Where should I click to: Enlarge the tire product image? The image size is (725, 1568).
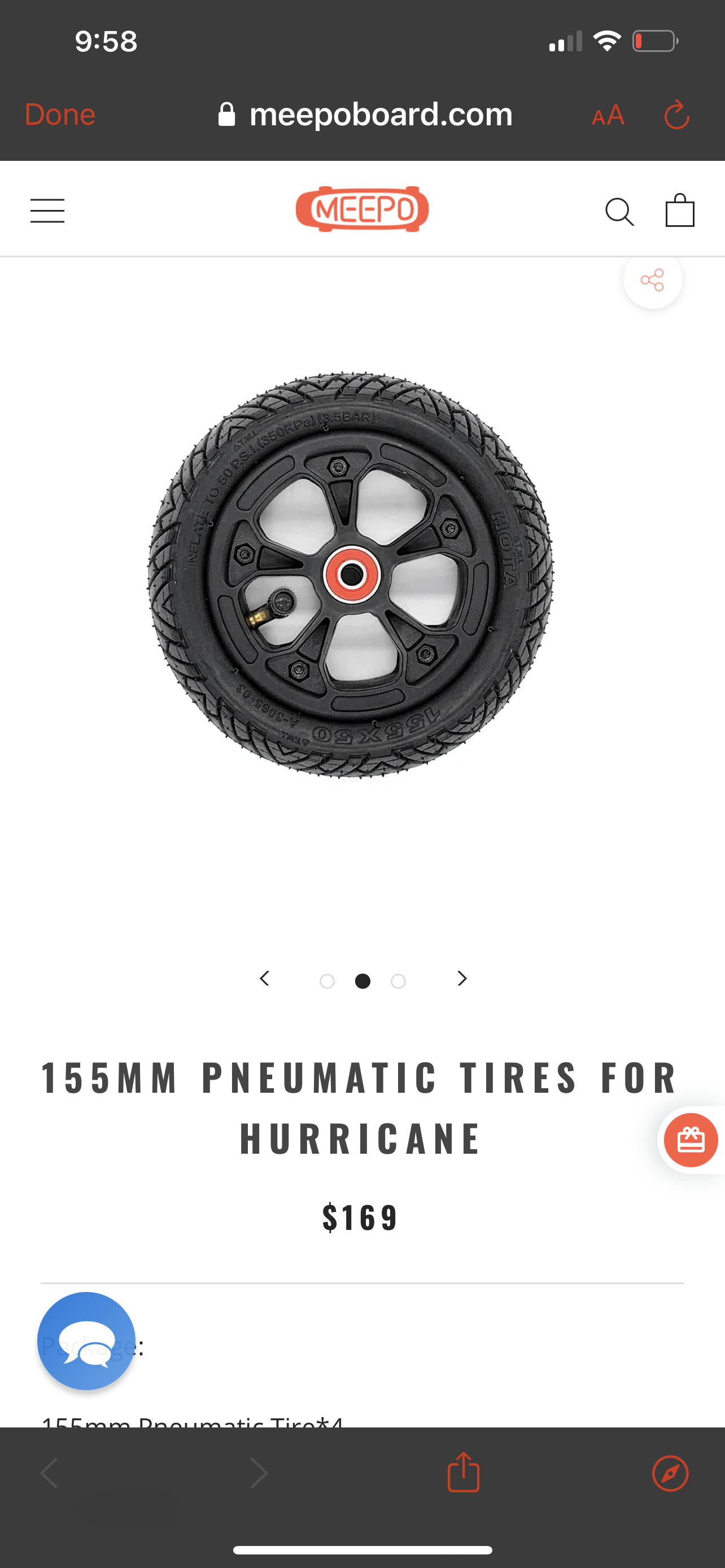click(351, 575)
